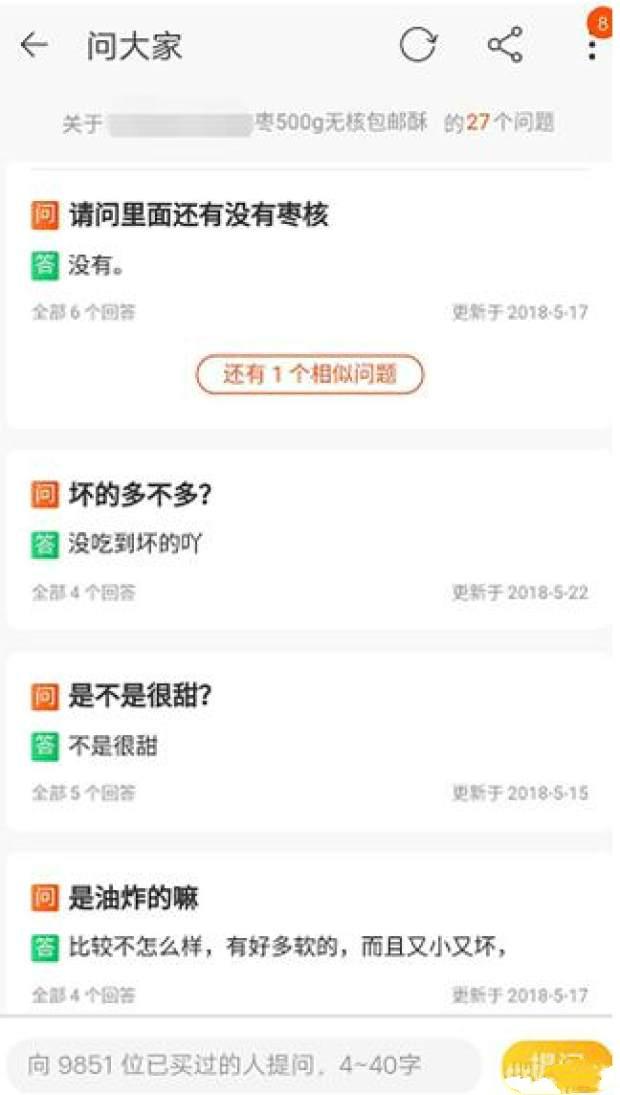The image size is (620, 1095).
Task: Refresh the questions list
Action: (418, 45)
